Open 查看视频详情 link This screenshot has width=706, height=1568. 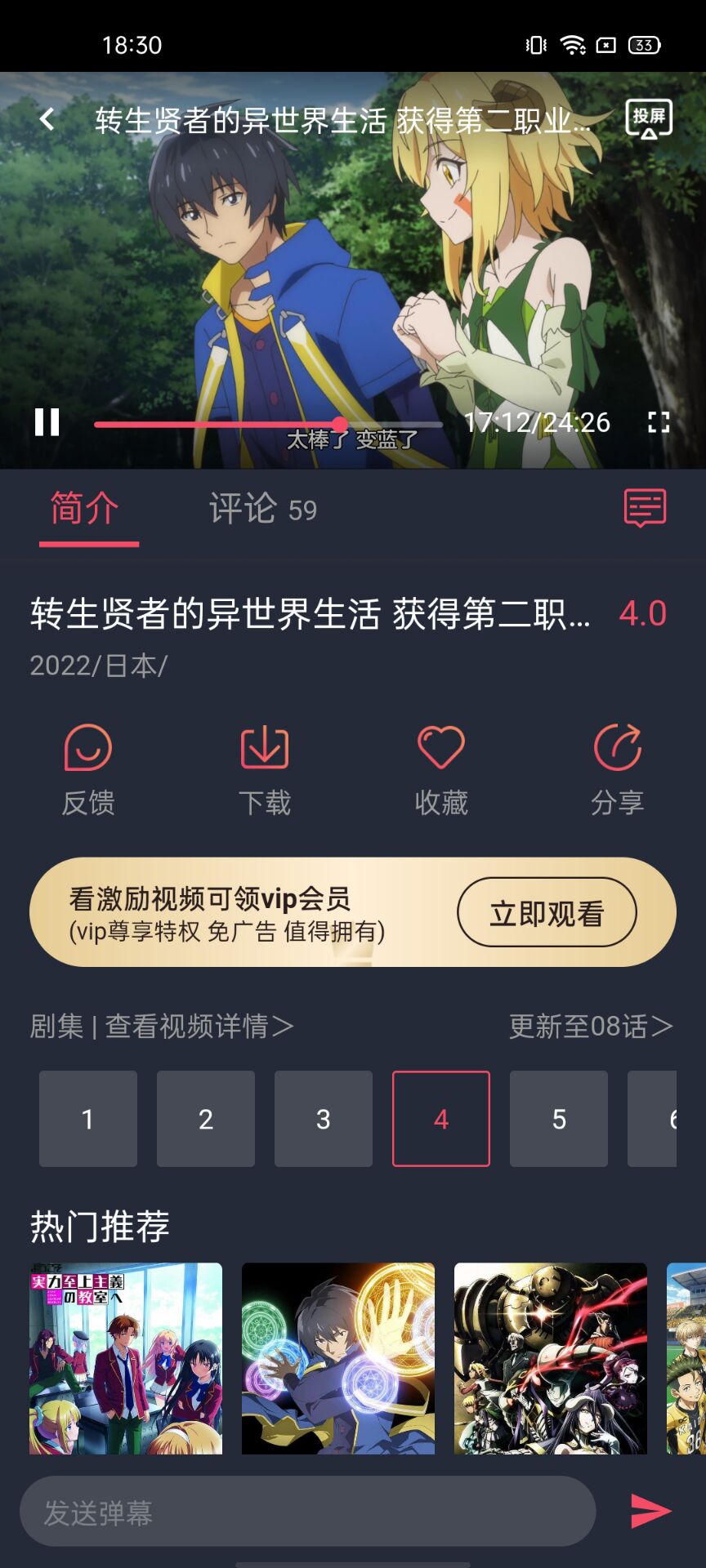click(x=199, y=1027)
